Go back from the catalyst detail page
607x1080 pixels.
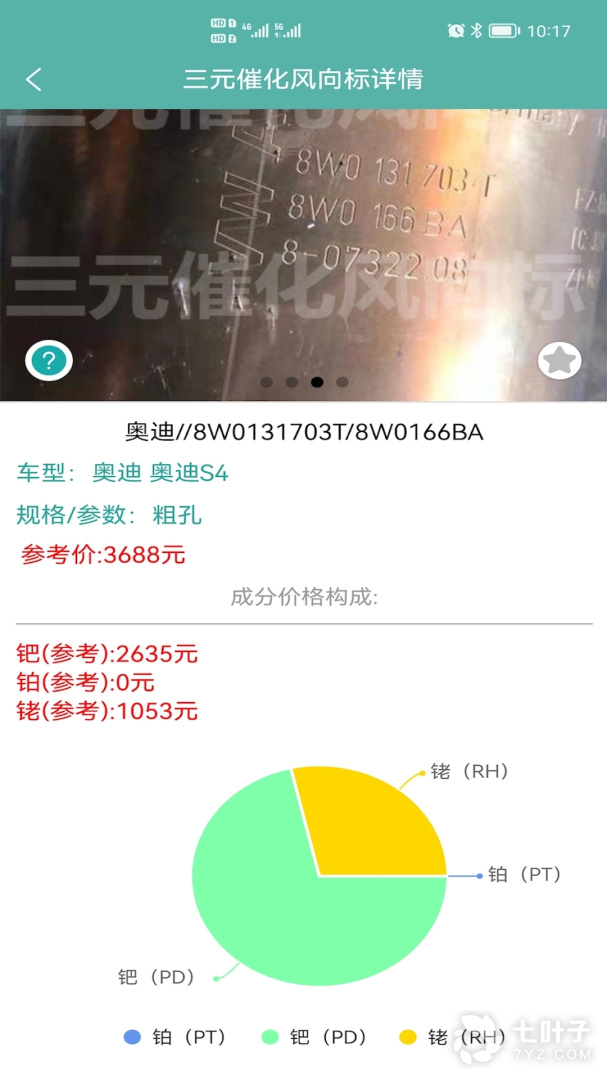click(x=34, y=80)
